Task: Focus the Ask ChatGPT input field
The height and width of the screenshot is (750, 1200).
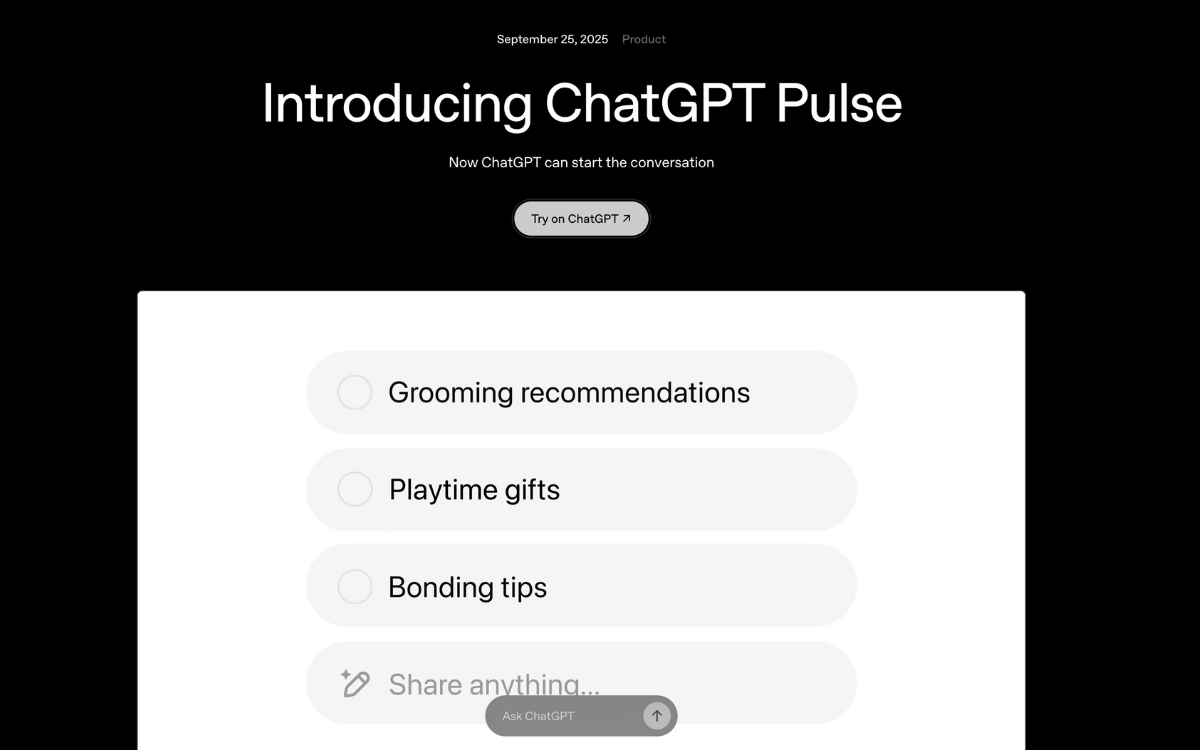Action: [x=565, y=716]
